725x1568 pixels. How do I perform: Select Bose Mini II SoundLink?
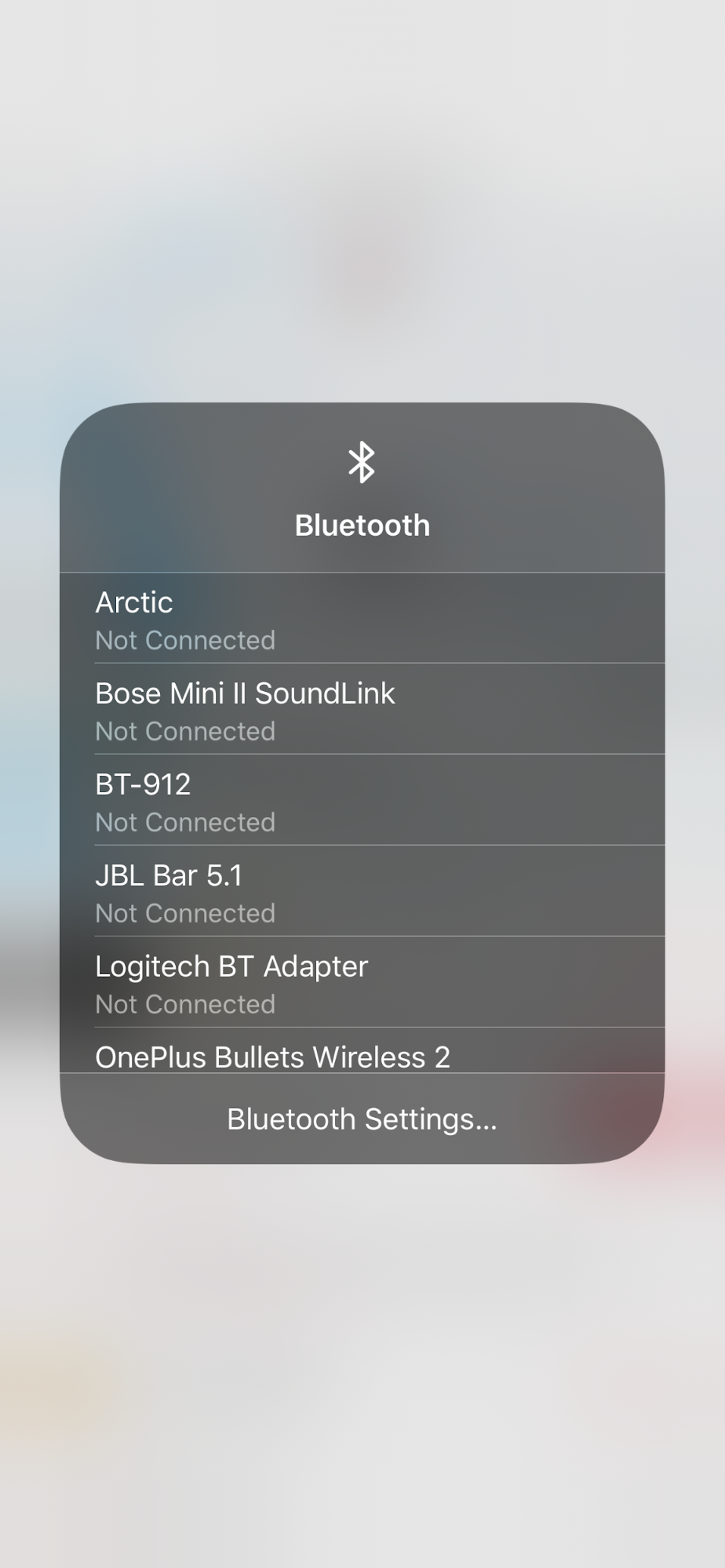pyautogui.click(x=362, y=709)
